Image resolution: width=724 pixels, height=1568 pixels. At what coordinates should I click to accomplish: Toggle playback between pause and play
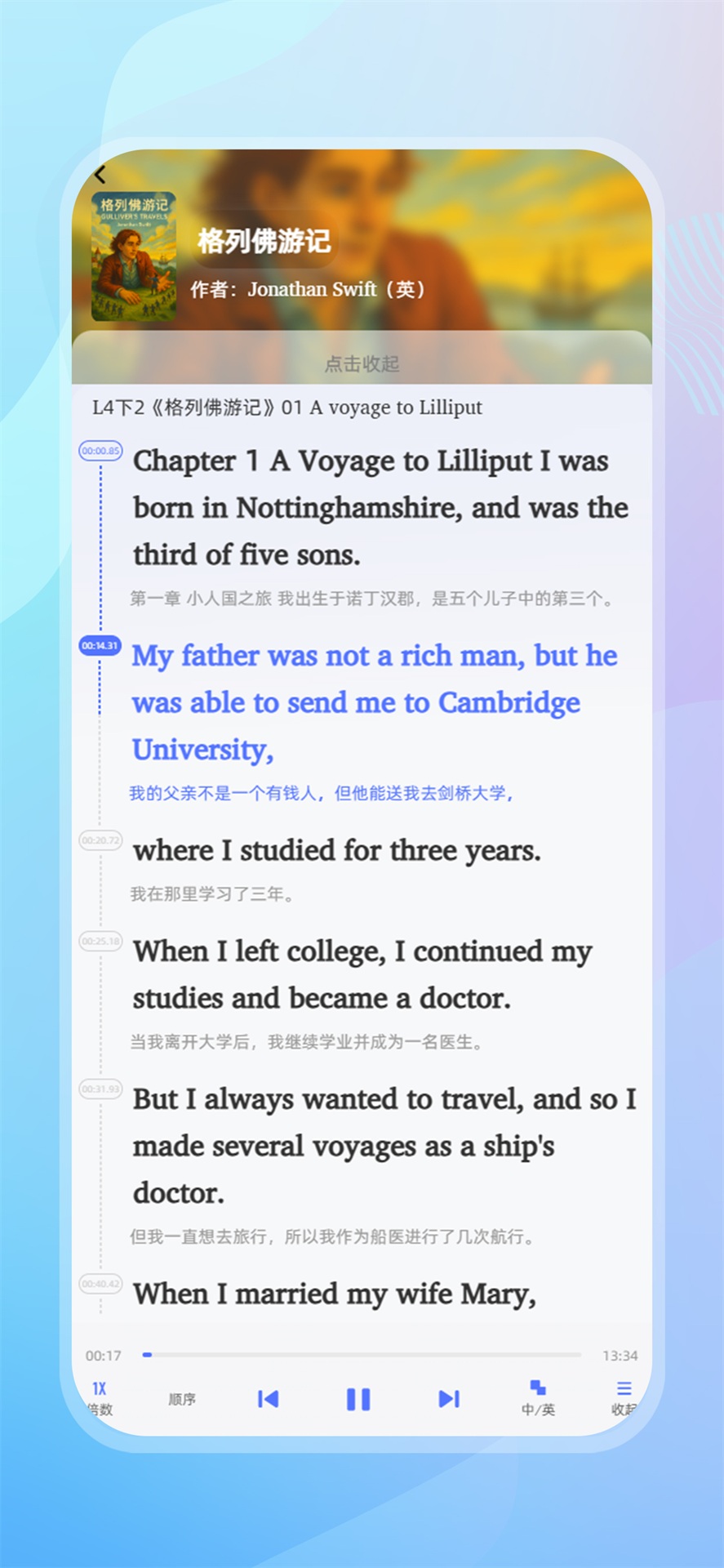click(360, 1398)
